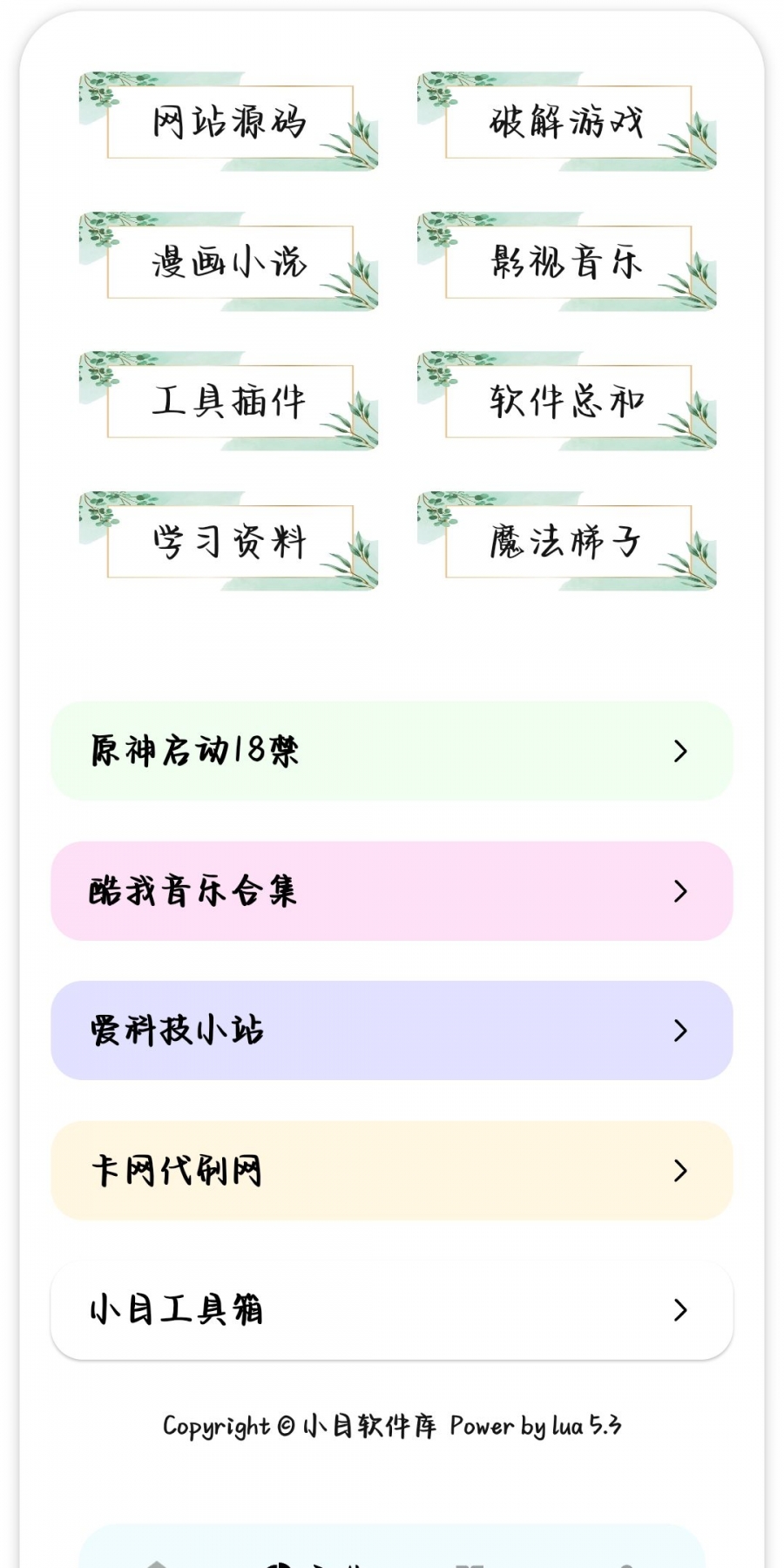Viewport: 784px width, 1568px height.
Task: Select the 学习资料 category
Action: tap(228, 541)
